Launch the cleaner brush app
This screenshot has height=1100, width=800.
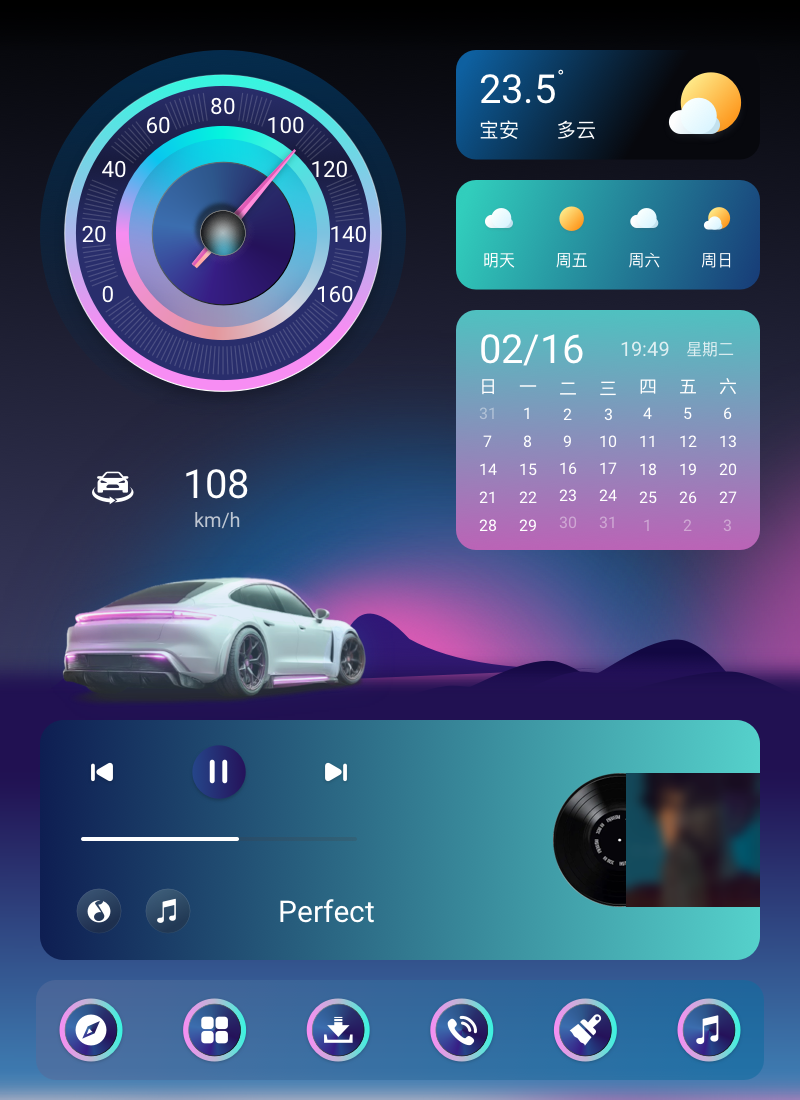tap(585, 1030)
